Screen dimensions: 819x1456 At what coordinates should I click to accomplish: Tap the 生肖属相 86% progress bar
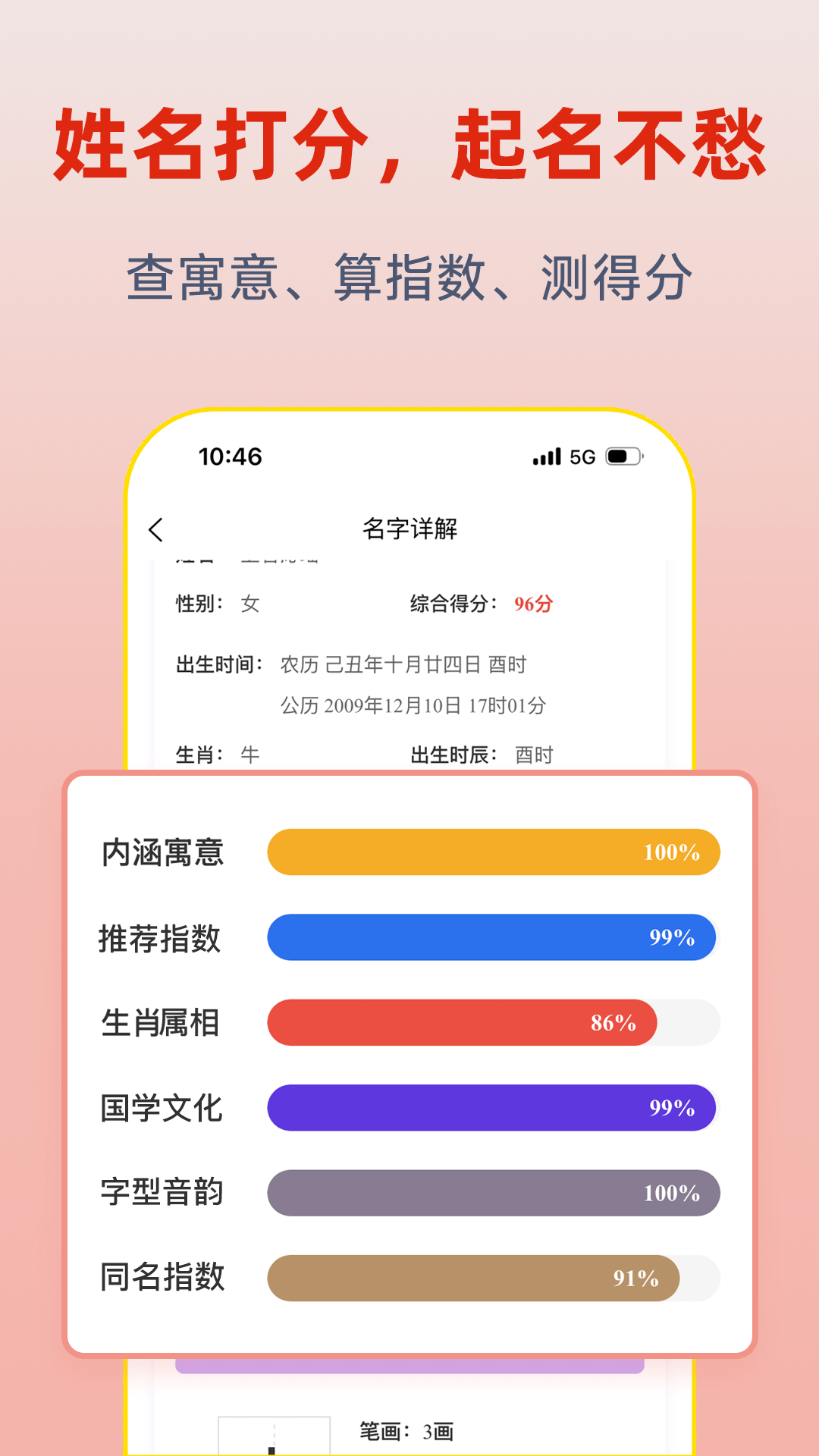459,1023
